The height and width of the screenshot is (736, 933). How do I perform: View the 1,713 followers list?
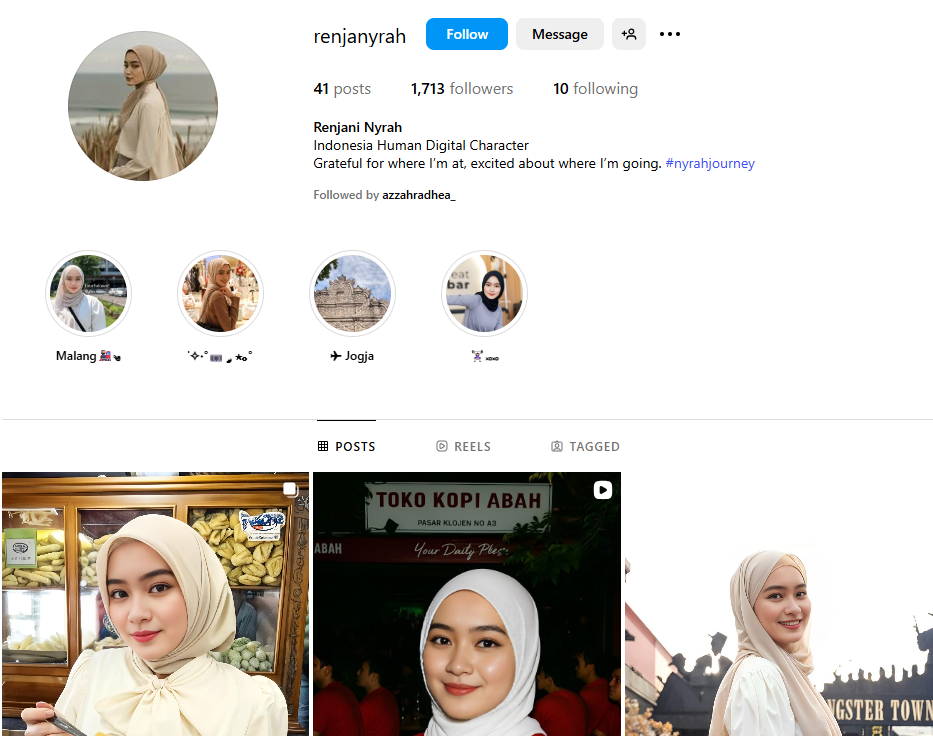461,89
